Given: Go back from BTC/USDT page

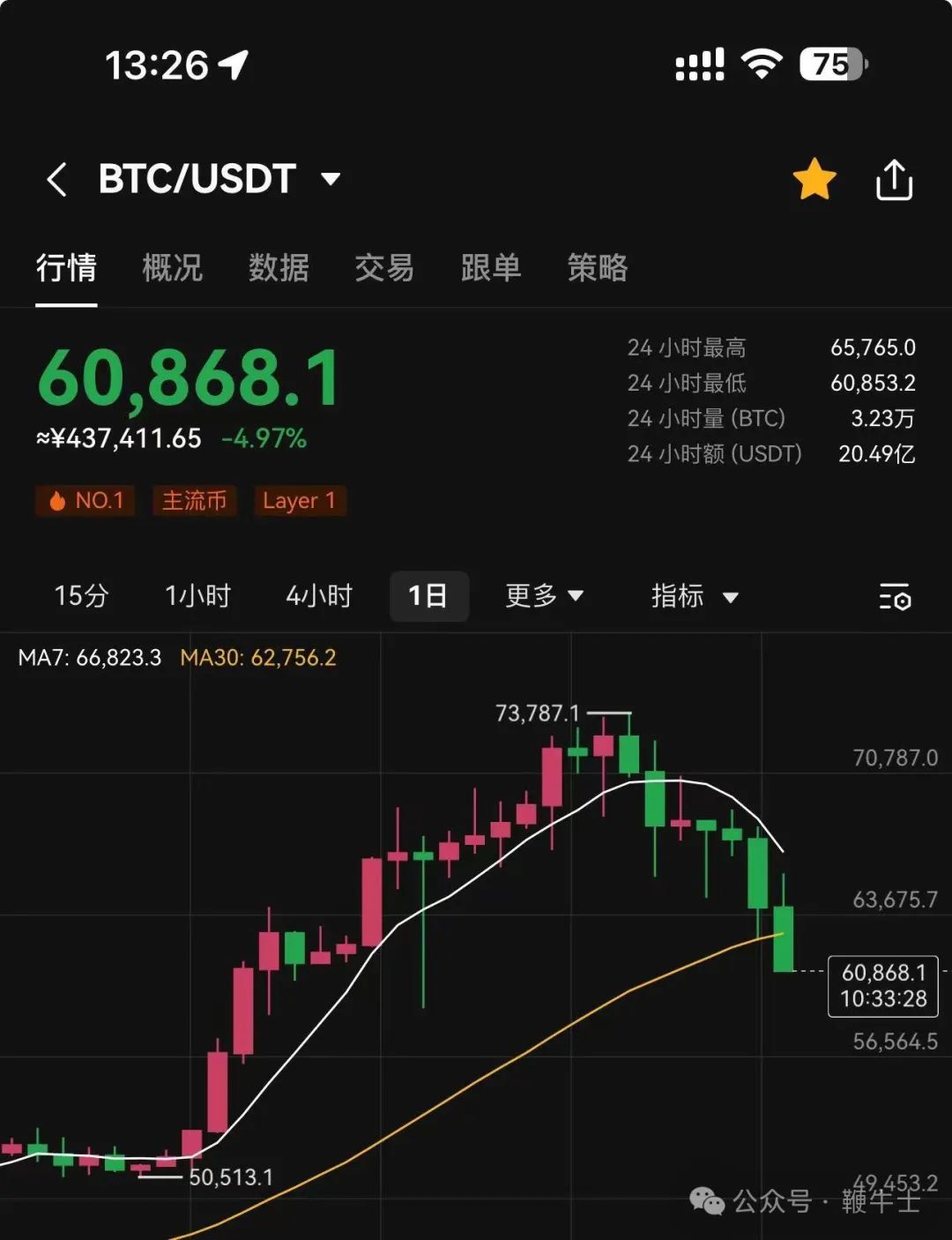Looking at the screenshot, I should click(x=57, y=179).
